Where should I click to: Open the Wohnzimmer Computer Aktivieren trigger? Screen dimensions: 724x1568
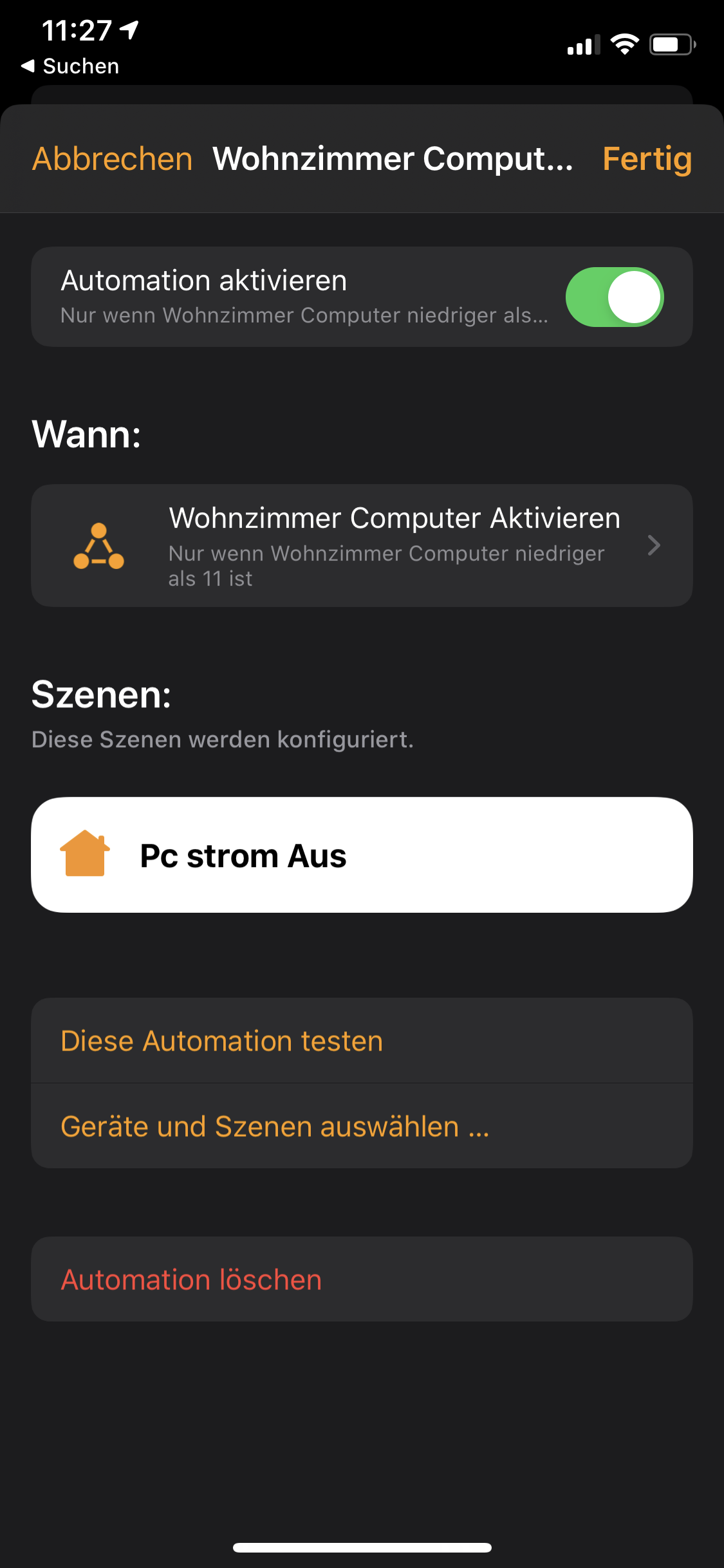point(362,545)
